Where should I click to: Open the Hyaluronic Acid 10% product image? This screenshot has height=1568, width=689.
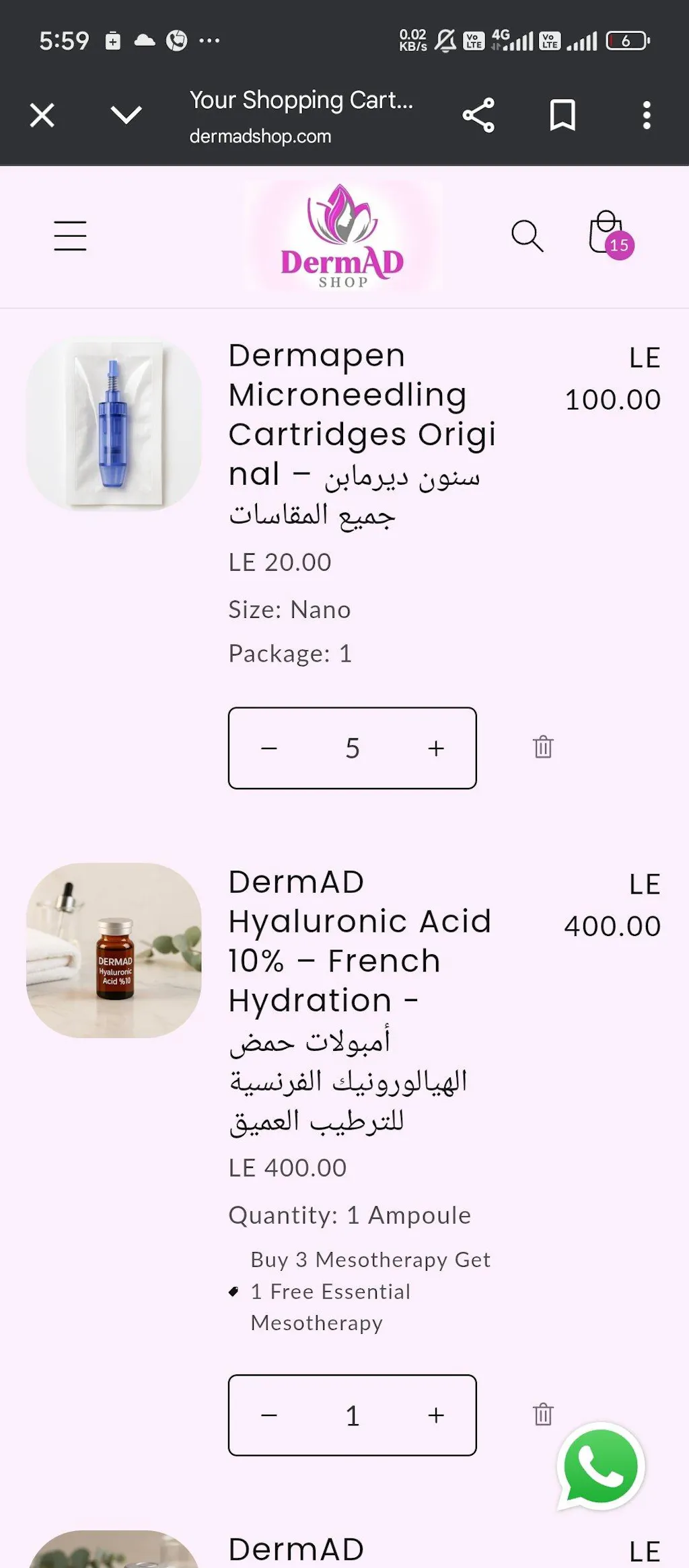(x=114, y=950)
